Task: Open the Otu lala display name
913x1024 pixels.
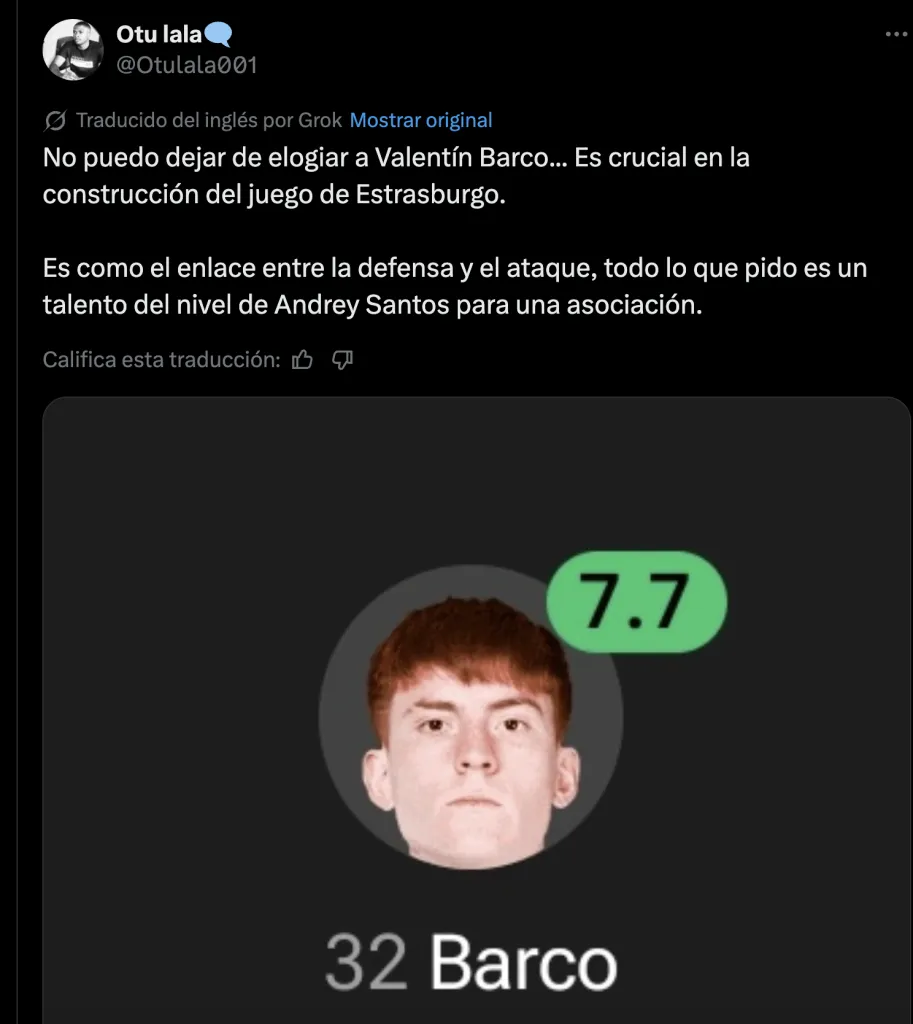Action: click(160, 37)
